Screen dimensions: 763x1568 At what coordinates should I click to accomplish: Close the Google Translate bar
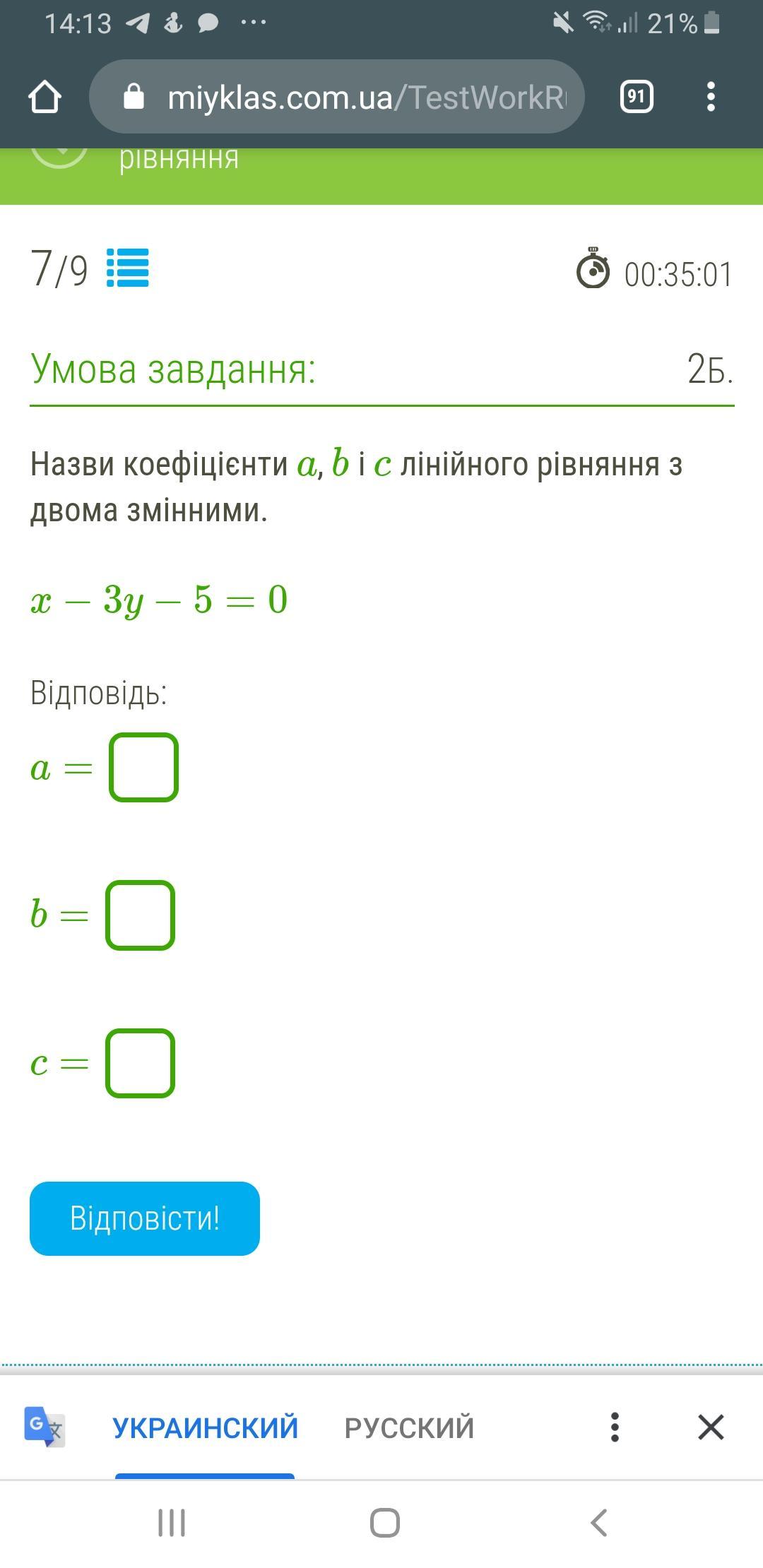[x=711, y=1427]
